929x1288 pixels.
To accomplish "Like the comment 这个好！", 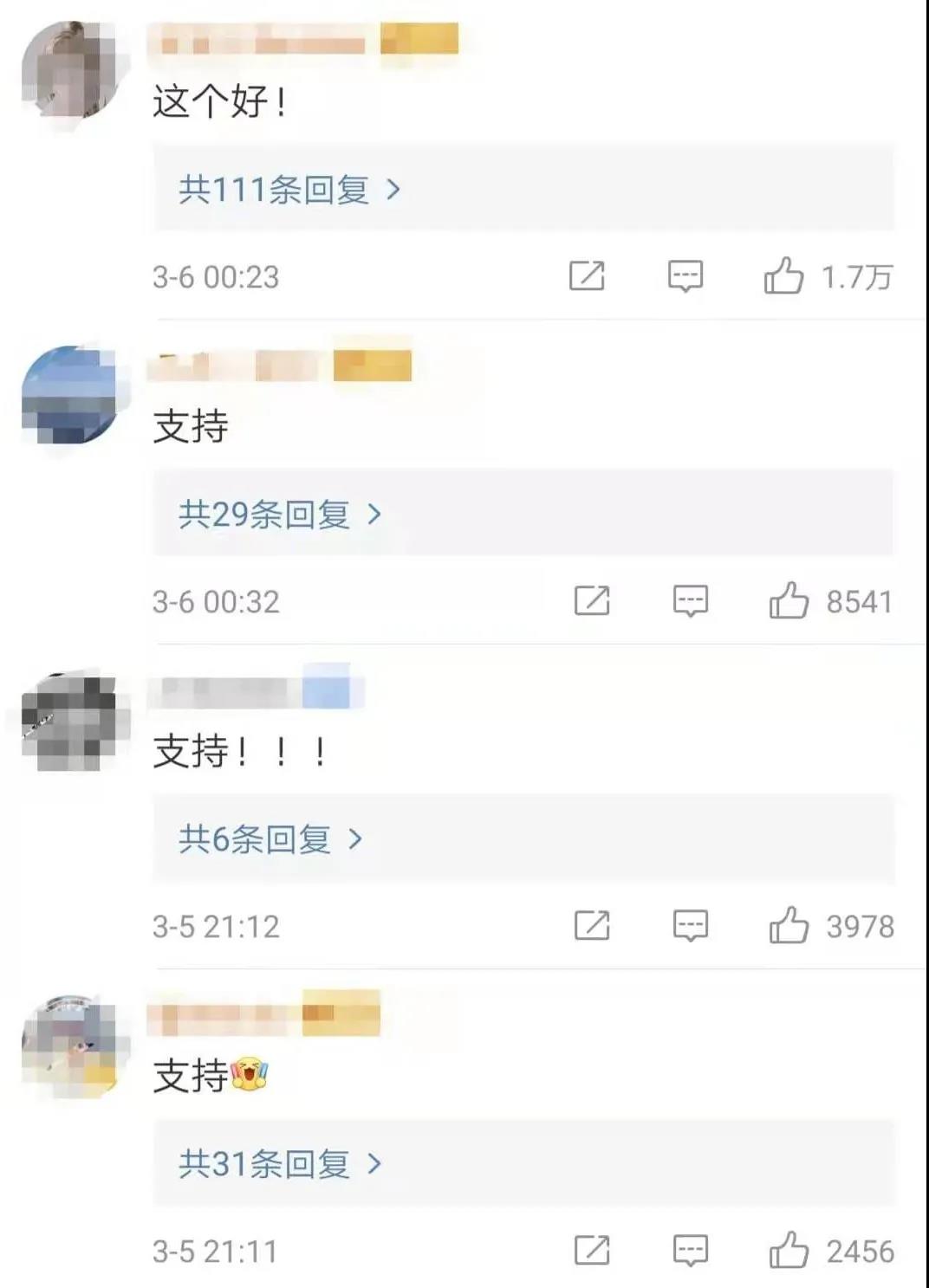I will pos(783,276).
